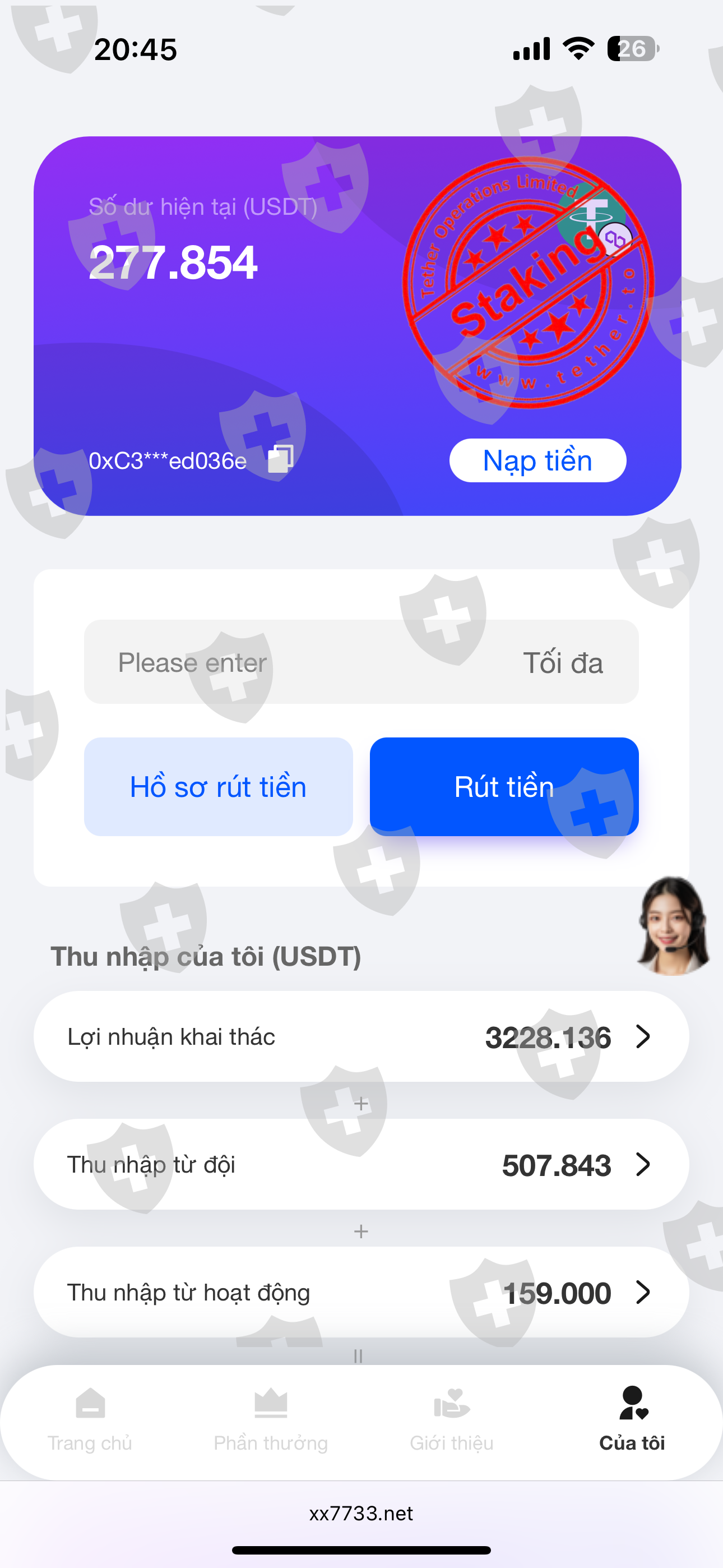Tap the Rút tiền withdraw button
723x1568 pixels.
[x=504, y=786]
